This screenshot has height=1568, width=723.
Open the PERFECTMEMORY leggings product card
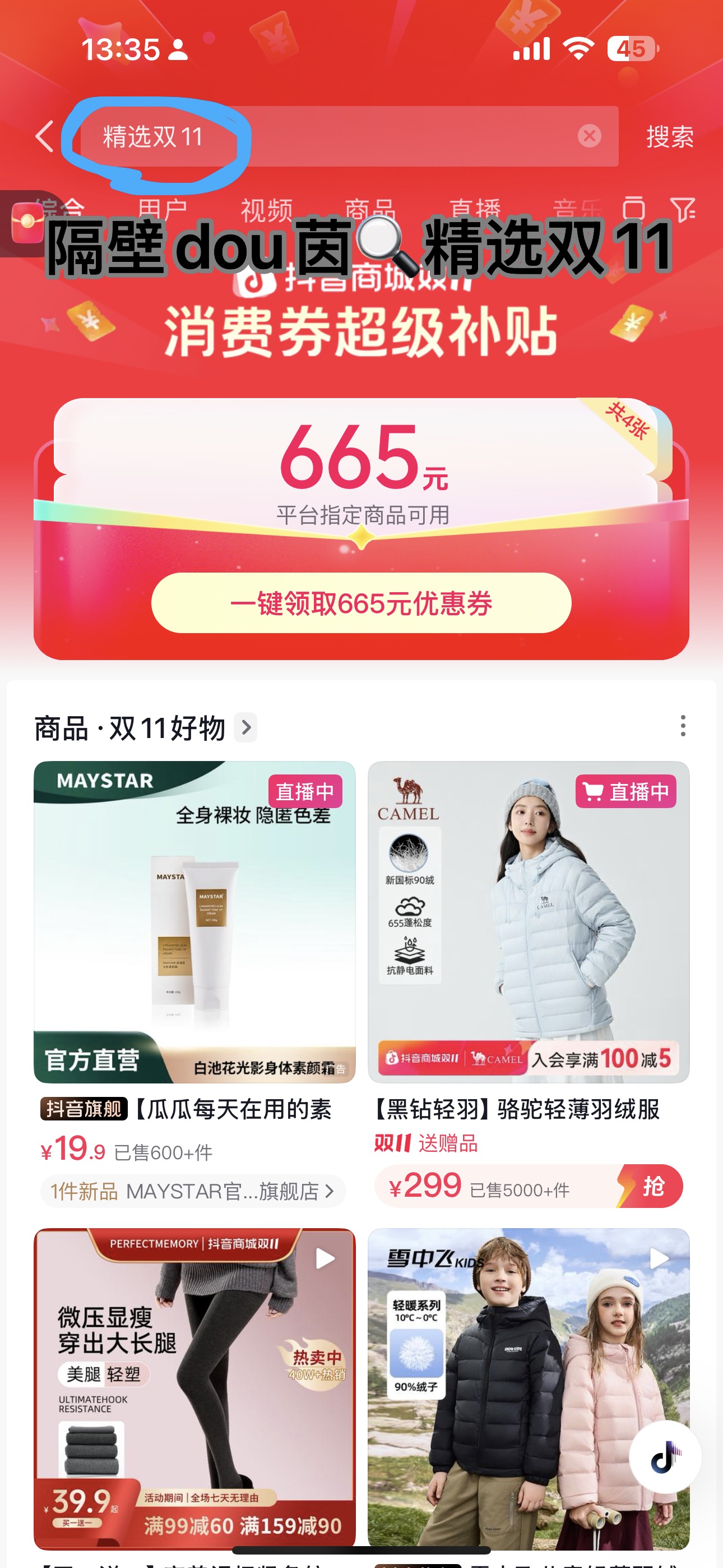pos(194,1388)
